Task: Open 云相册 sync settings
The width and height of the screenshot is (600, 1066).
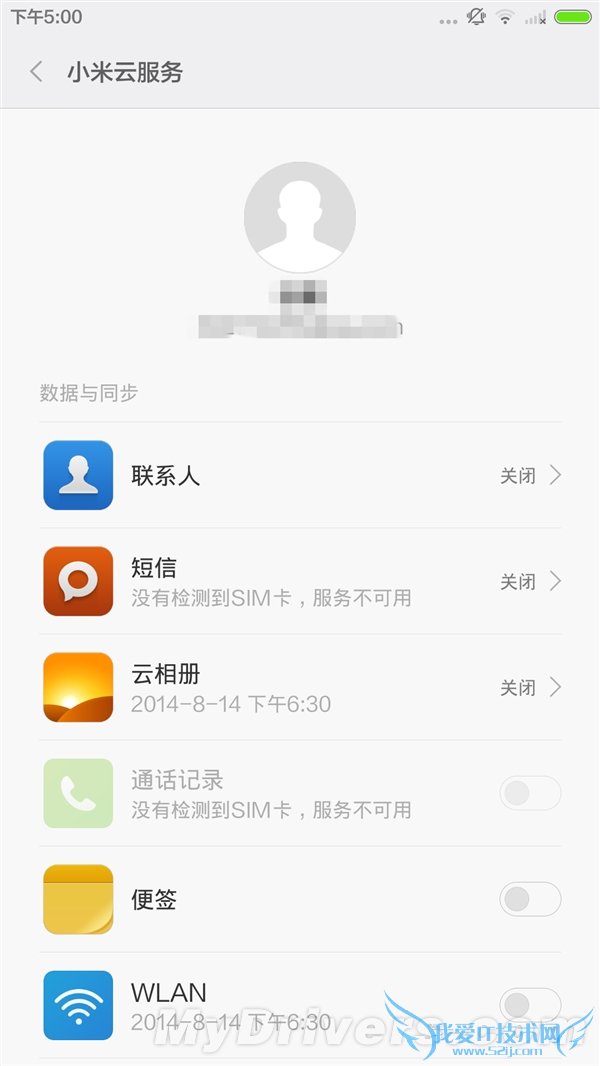Action: 300,688
